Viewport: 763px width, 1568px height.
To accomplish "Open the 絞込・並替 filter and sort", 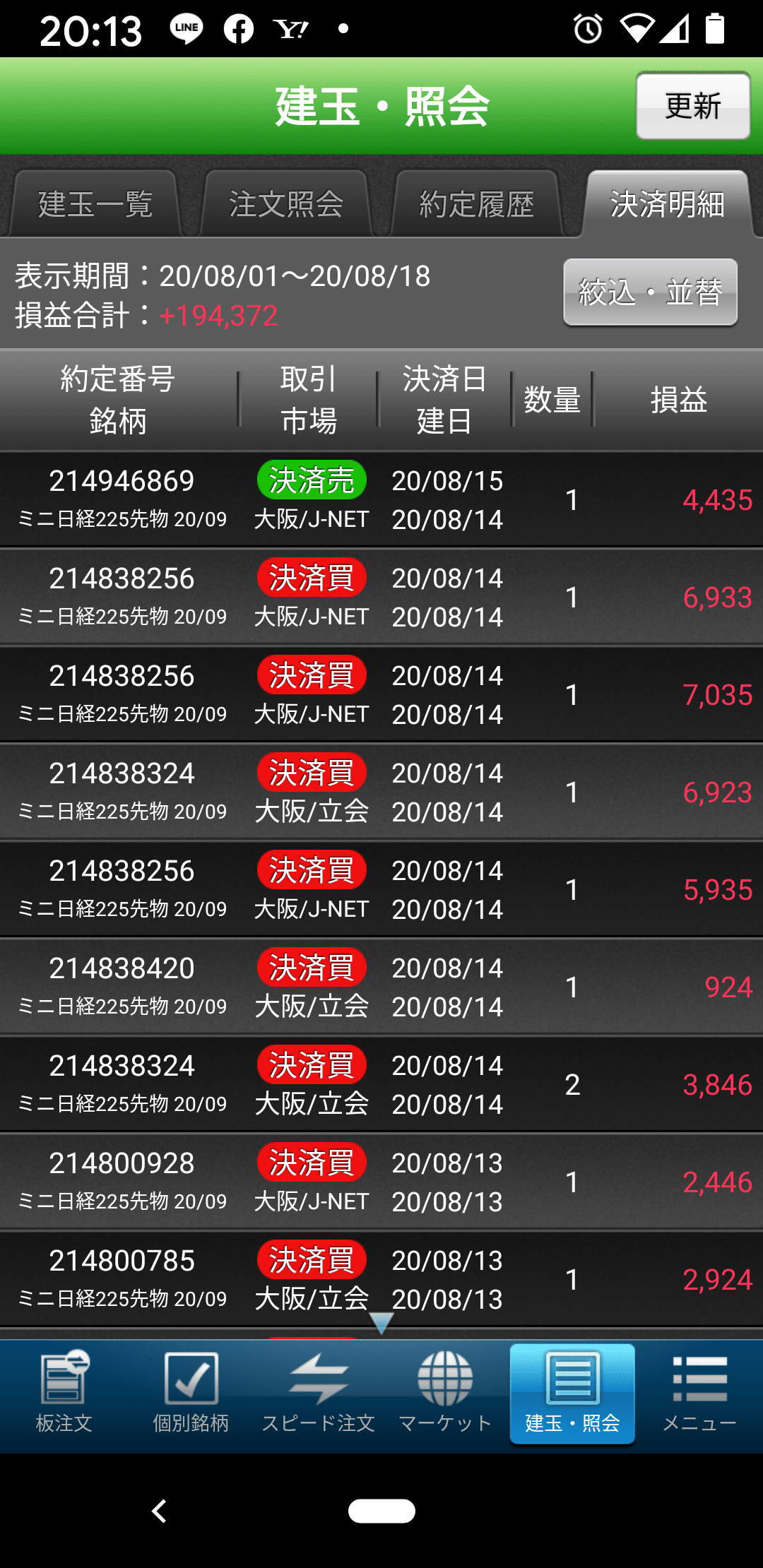I will point(650,292).
